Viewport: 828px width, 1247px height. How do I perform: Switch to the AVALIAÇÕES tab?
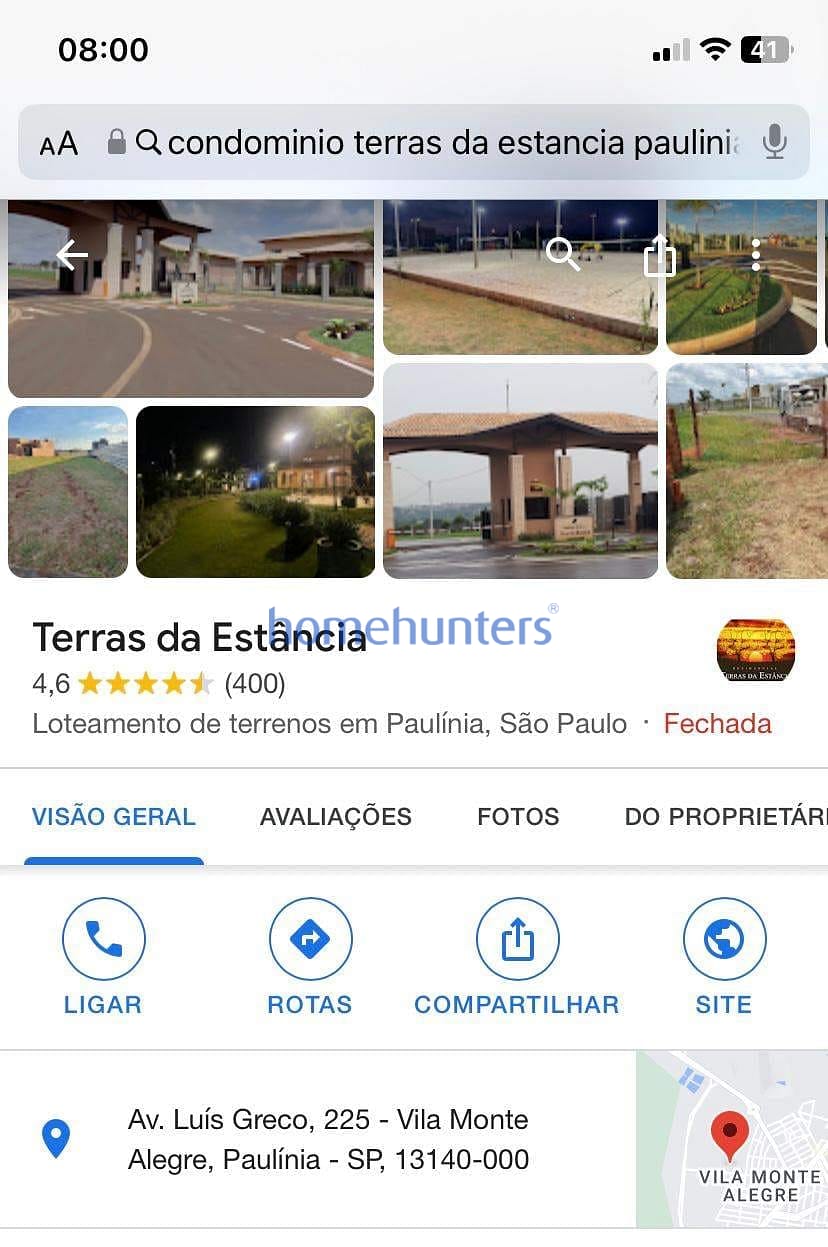[335, 817]
